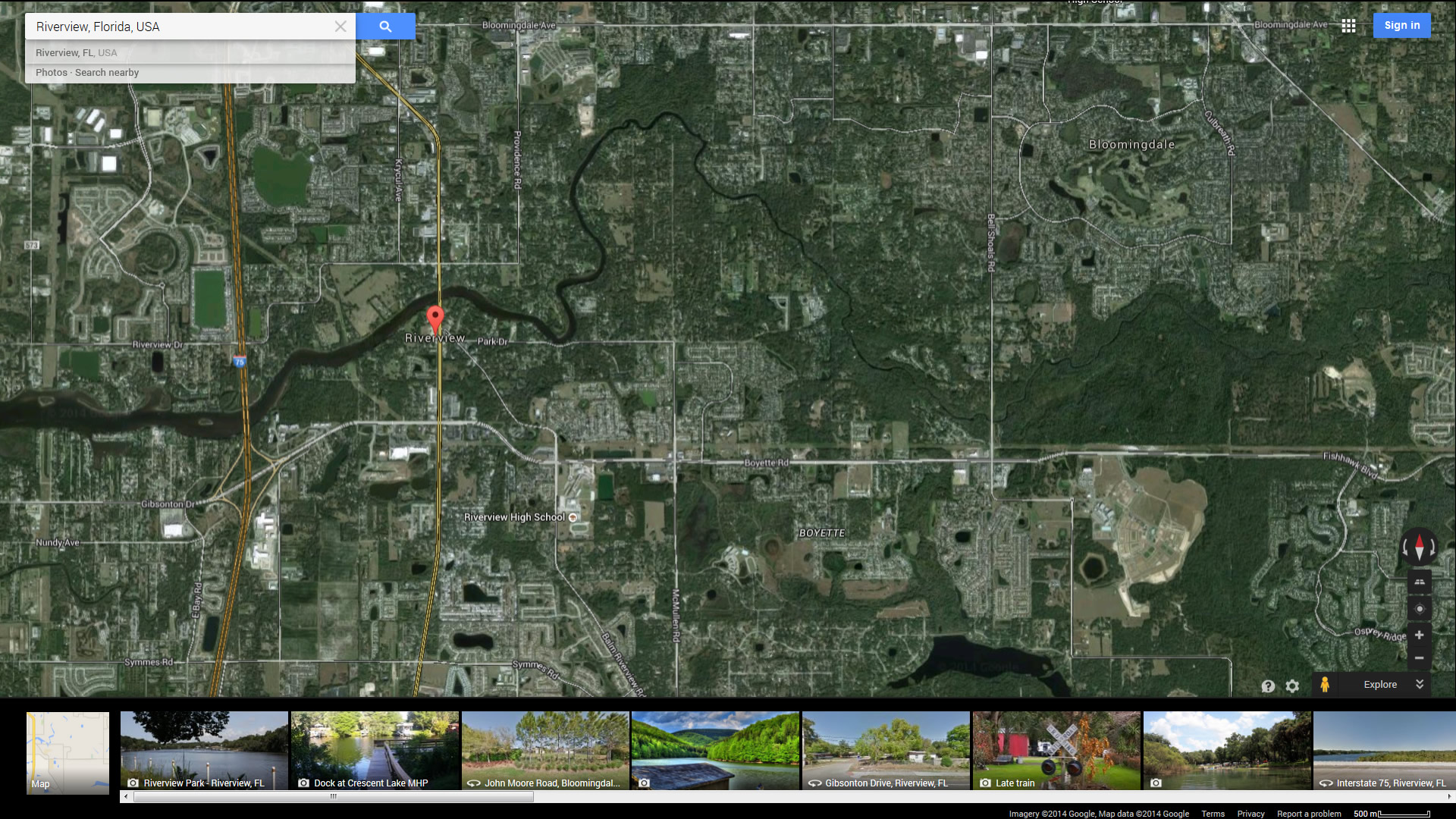Tap the Riverview red location pin

[x=435, y=317]
